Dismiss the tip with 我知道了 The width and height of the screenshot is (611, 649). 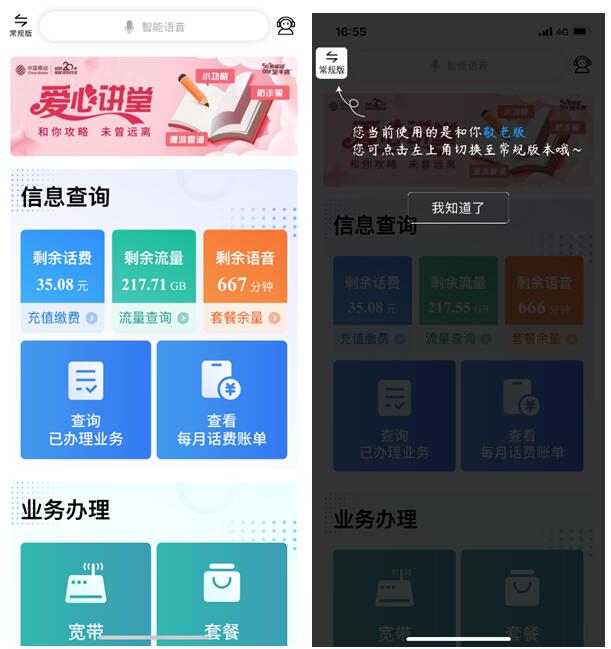(x=458, y=208)
